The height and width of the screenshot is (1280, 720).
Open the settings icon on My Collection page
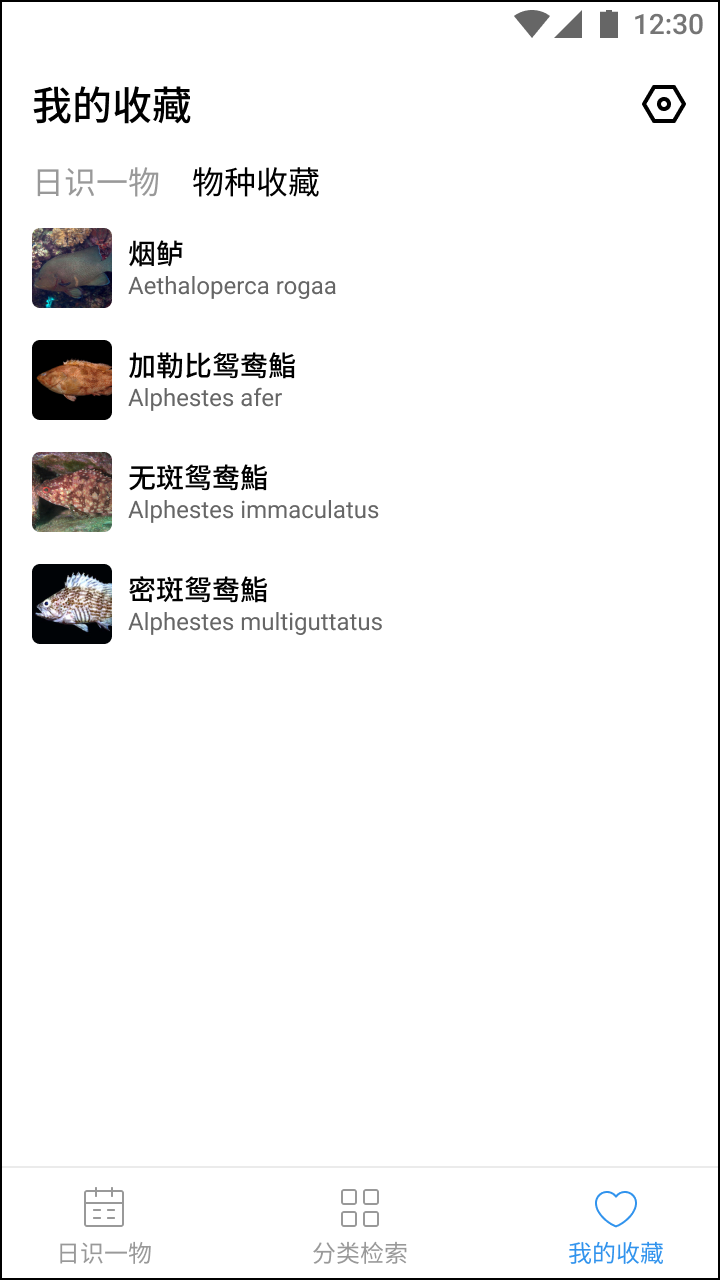664,103
